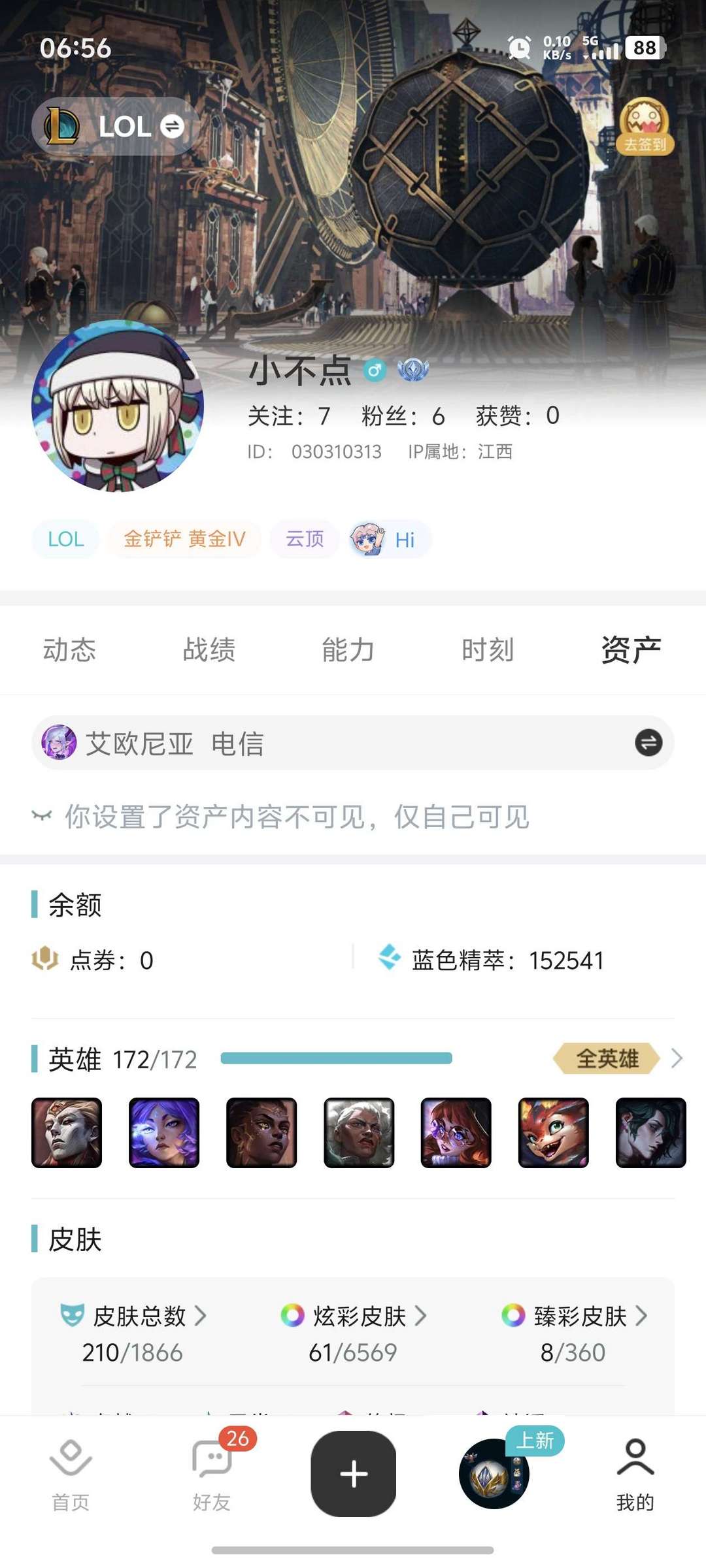Switch to the 战绩 tab
Viewport: 706px width, 1568px height.
[209, 649]
